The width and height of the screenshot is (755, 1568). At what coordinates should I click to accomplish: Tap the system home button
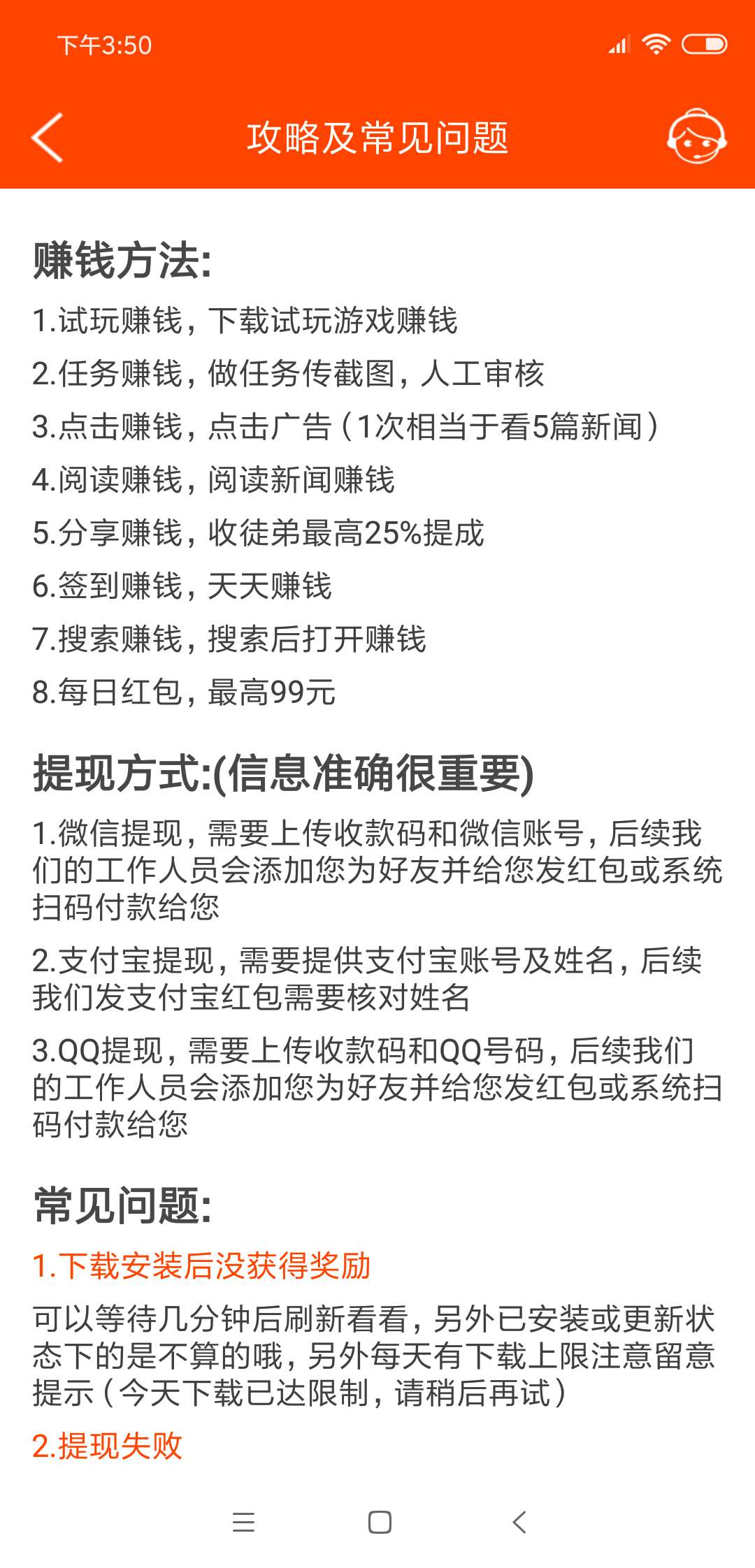click(380, 1522)
